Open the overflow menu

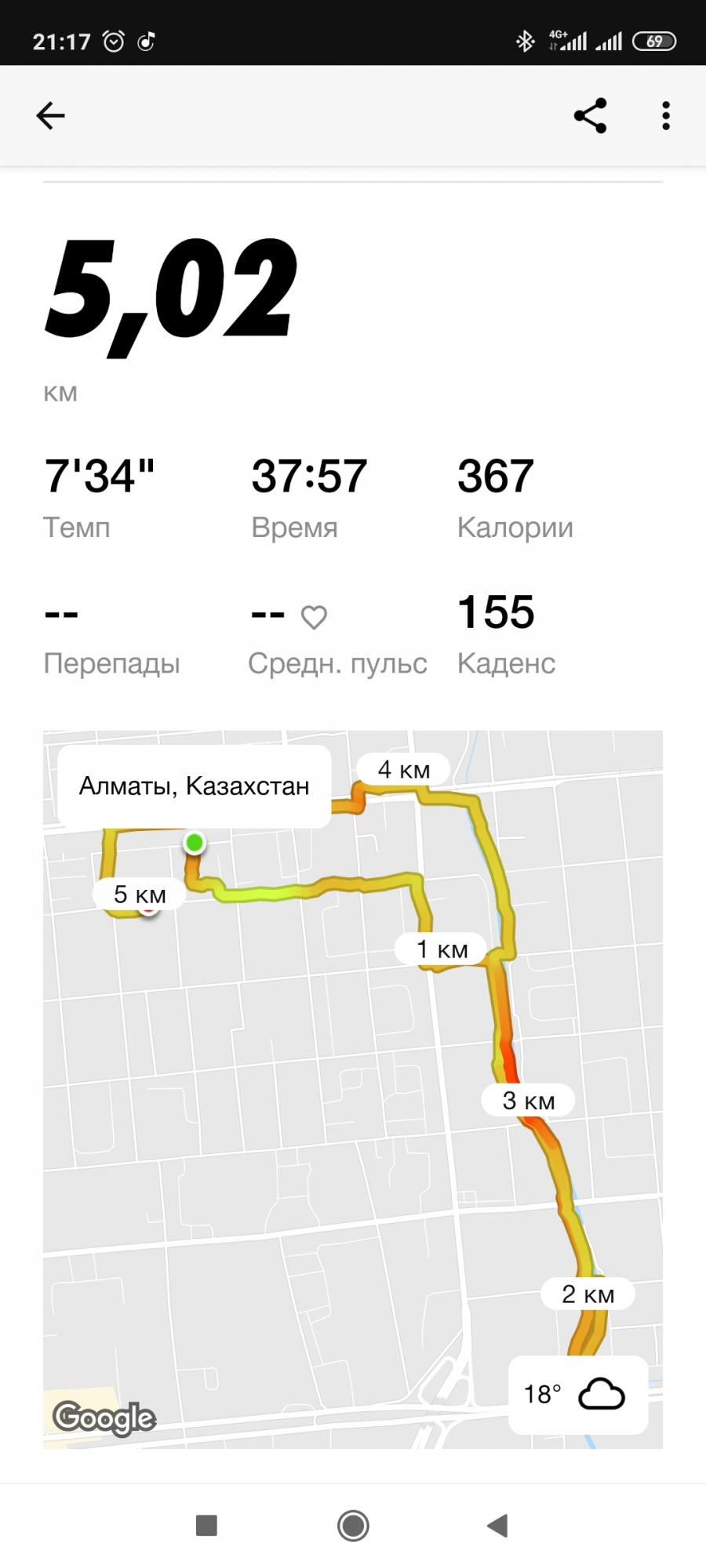[x=665, y=116]
